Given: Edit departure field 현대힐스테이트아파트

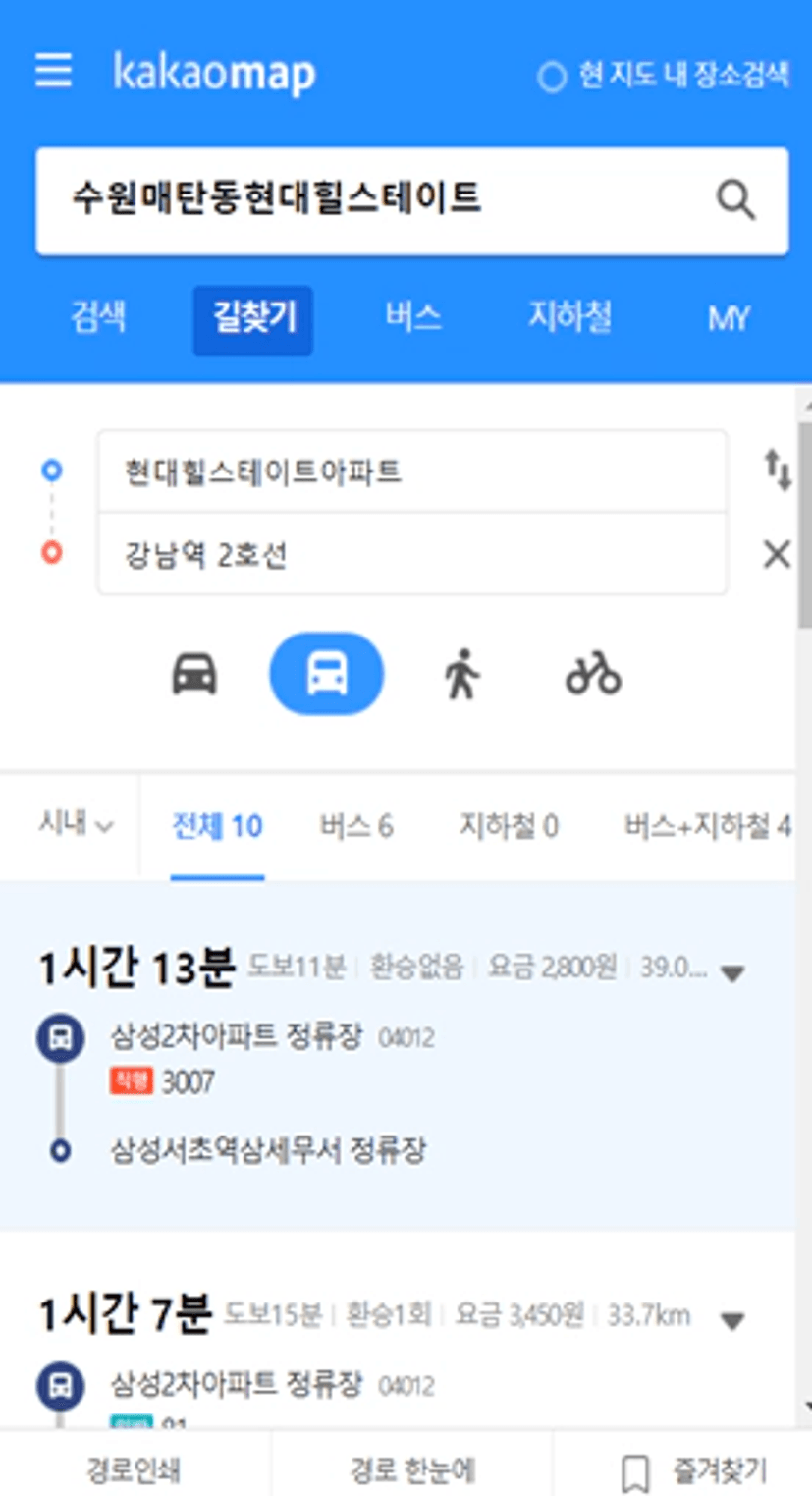Looking at the screenshot, I should [x=411, y=471].
